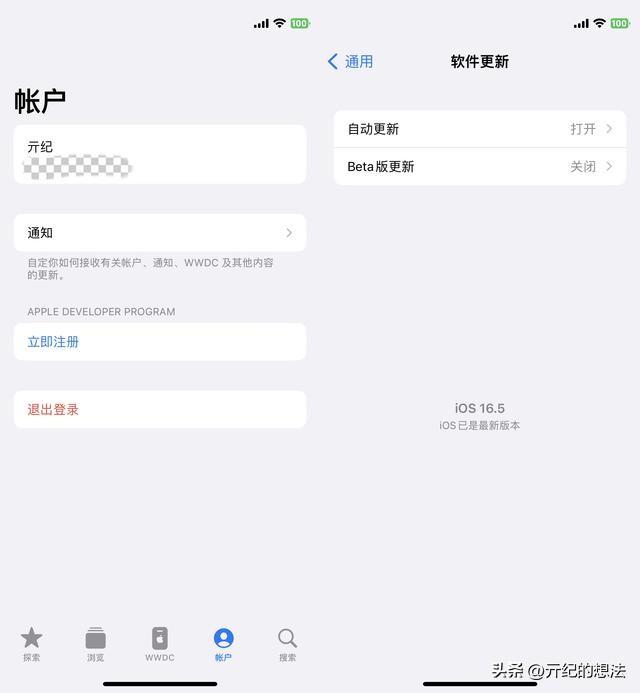640x693 pixels.
Task: Select the 帐户 tab
Action: tap(223, 643)
